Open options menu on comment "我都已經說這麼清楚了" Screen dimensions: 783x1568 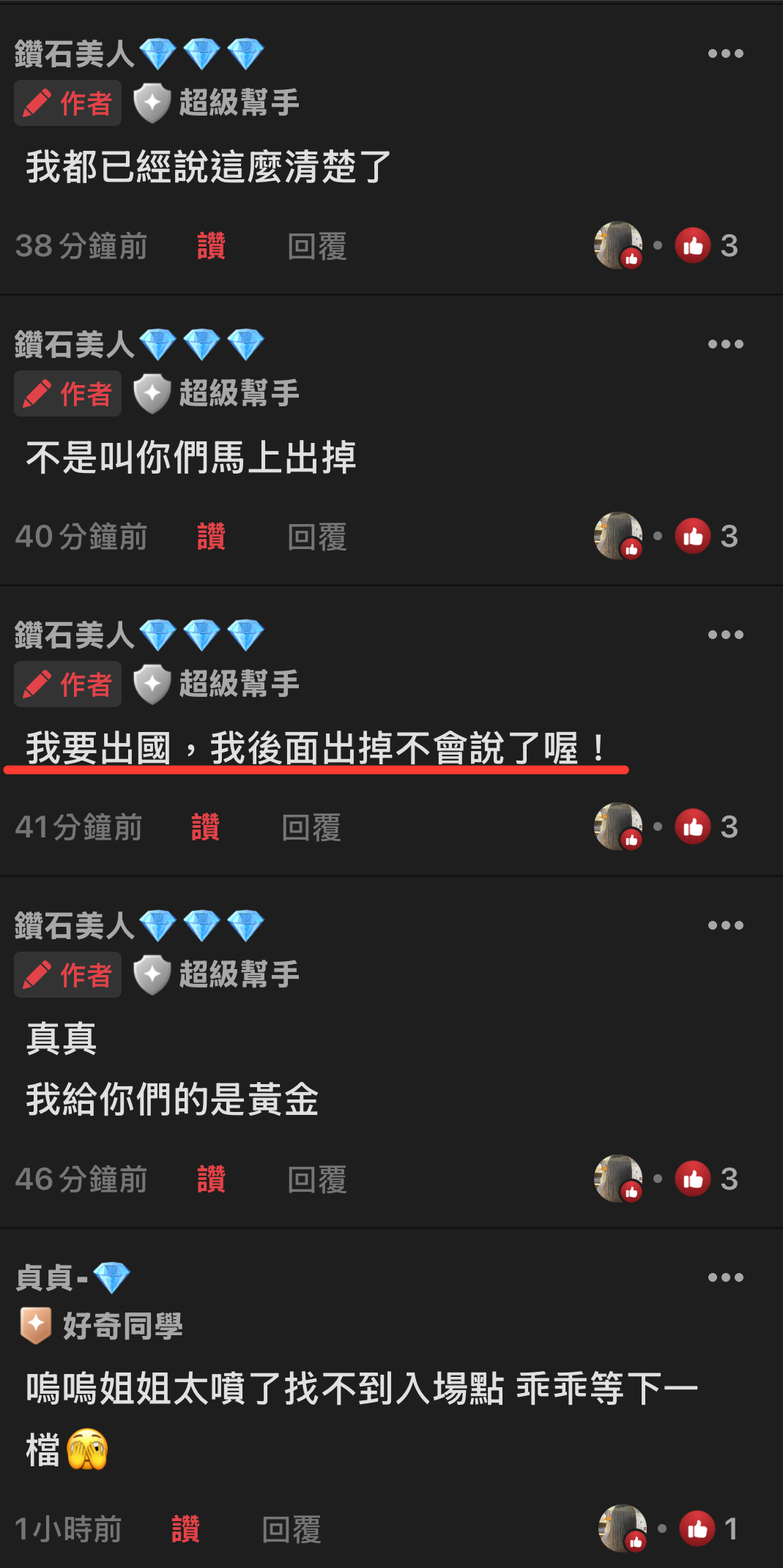coord(725,53)
